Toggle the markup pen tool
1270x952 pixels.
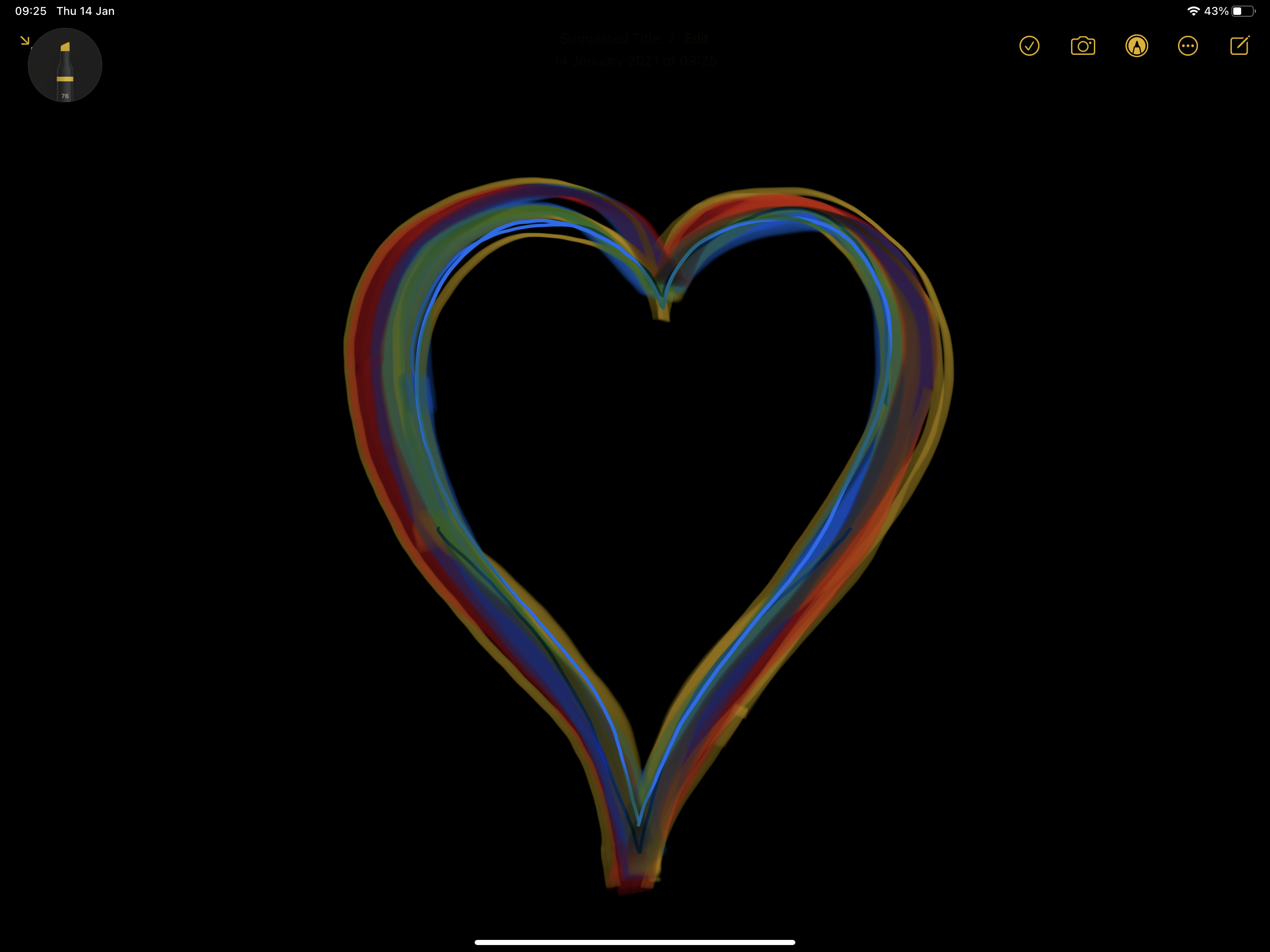1136,46
